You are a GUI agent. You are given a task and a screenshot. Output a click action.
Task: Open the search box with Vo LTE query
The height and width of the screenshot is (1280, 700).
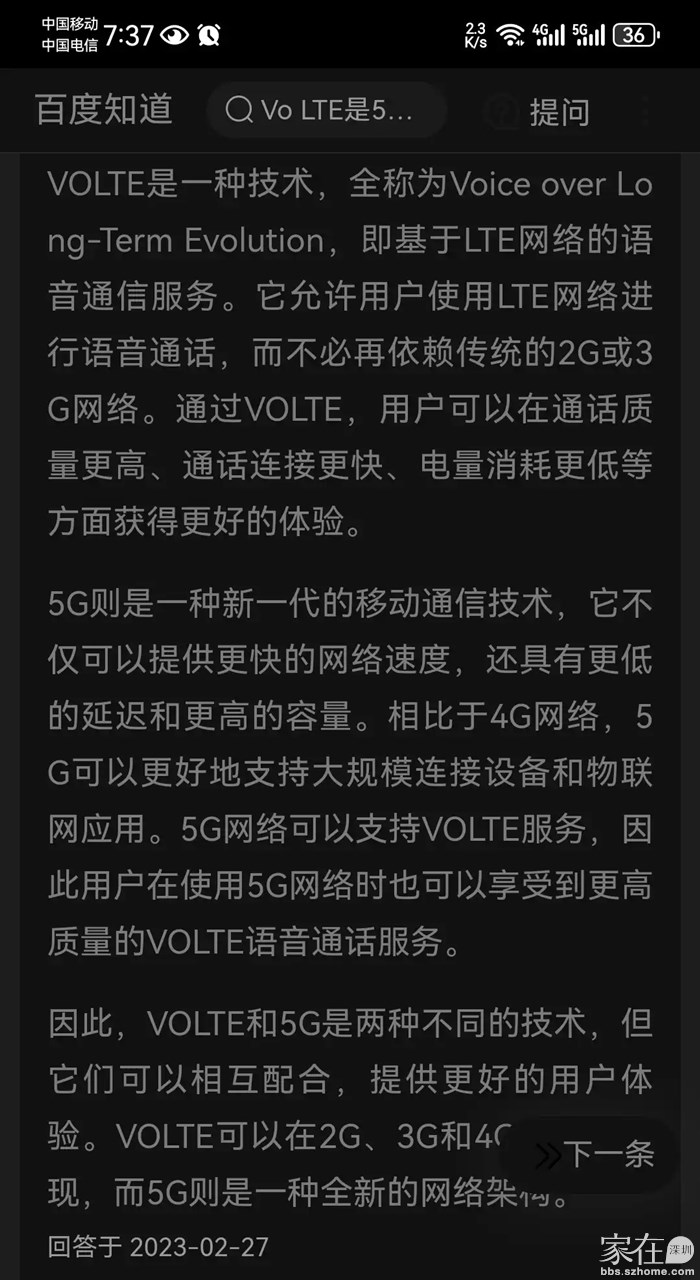pos(326,110)
